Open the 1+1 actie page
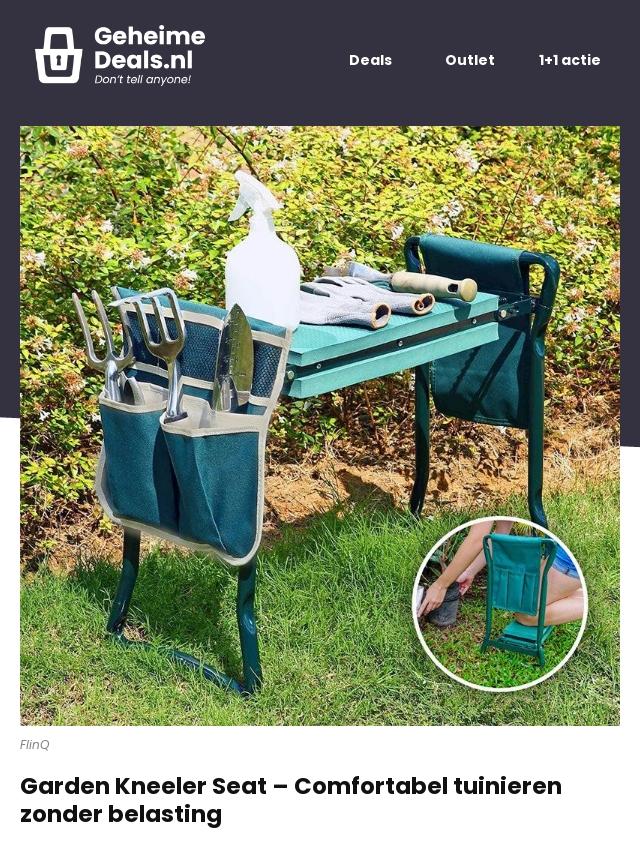This screenshot has width=640, height=854. 569,60
